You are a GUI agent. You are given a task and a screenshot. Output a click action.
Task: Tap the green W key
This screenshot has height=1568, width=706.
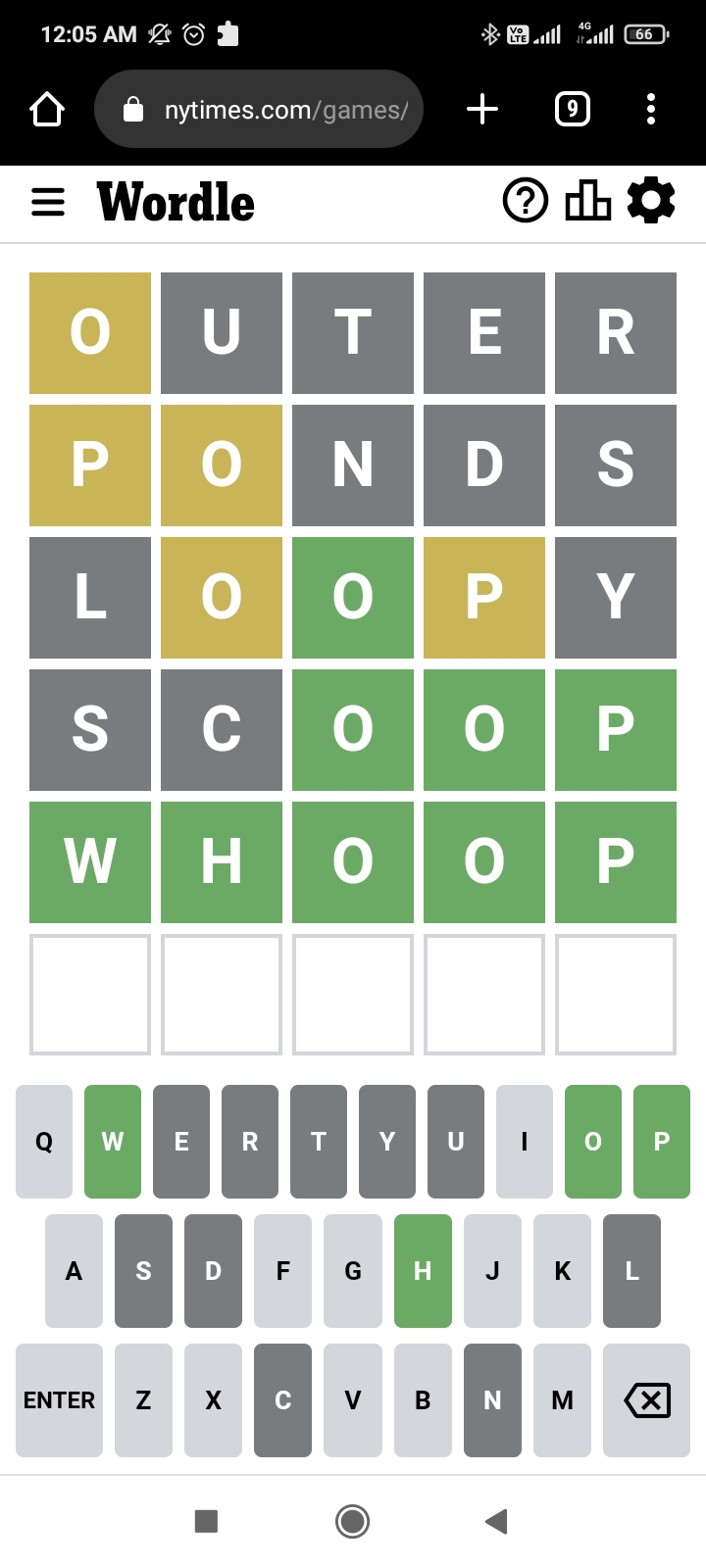click(x=113, y=1142)
